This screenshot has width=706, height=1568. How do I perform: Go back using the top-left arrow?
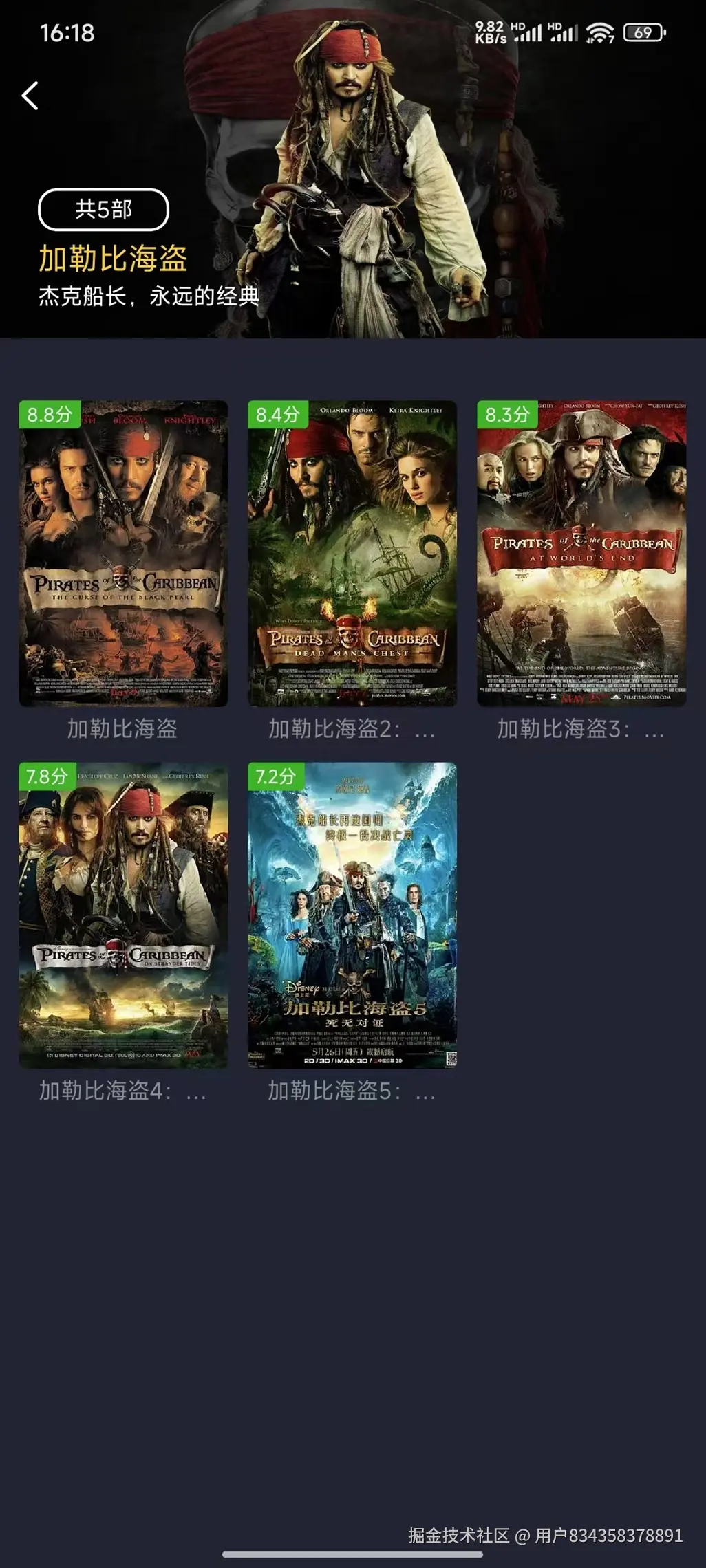30,96
